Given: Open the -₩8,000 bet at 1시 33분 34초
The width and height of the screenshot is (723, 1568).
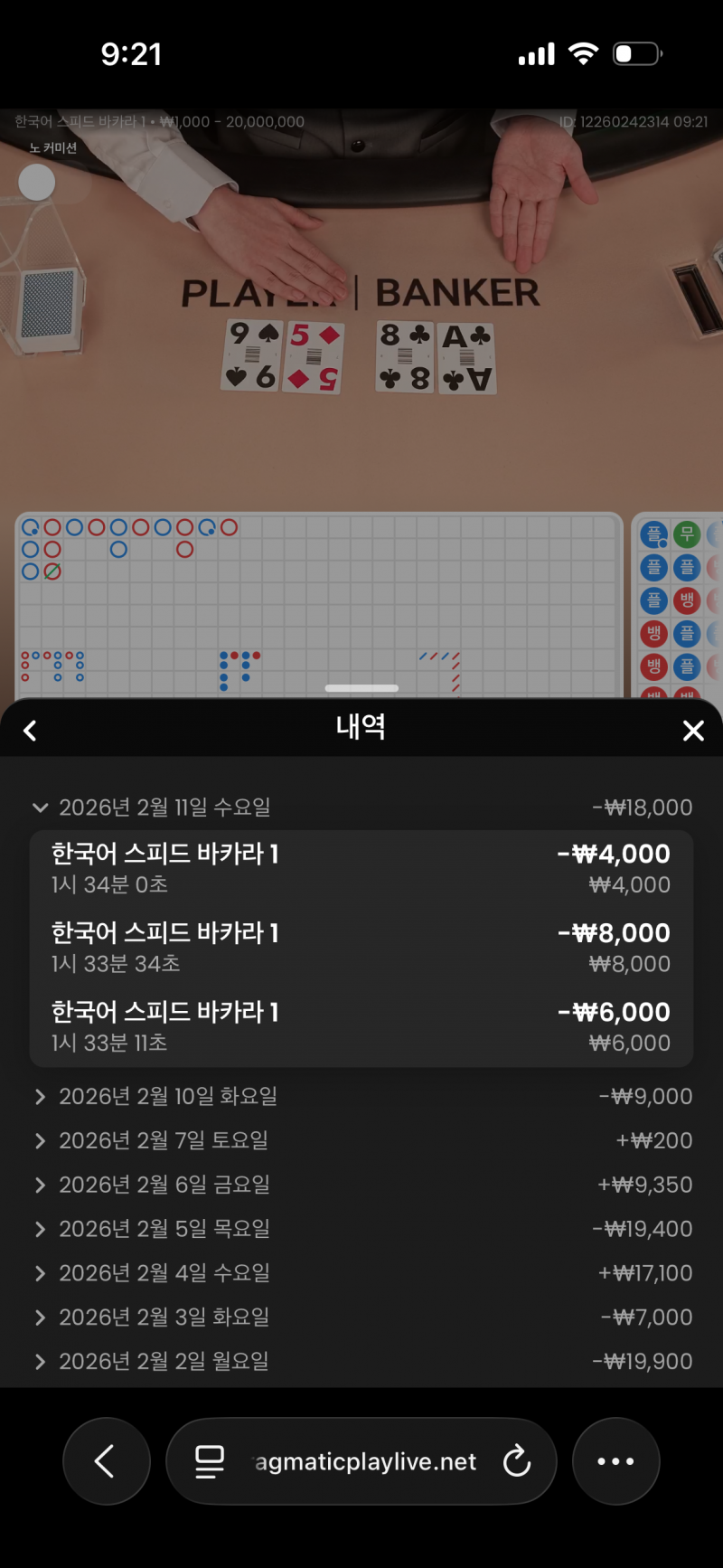Looking at the screenshot, I should coord(361,948).
